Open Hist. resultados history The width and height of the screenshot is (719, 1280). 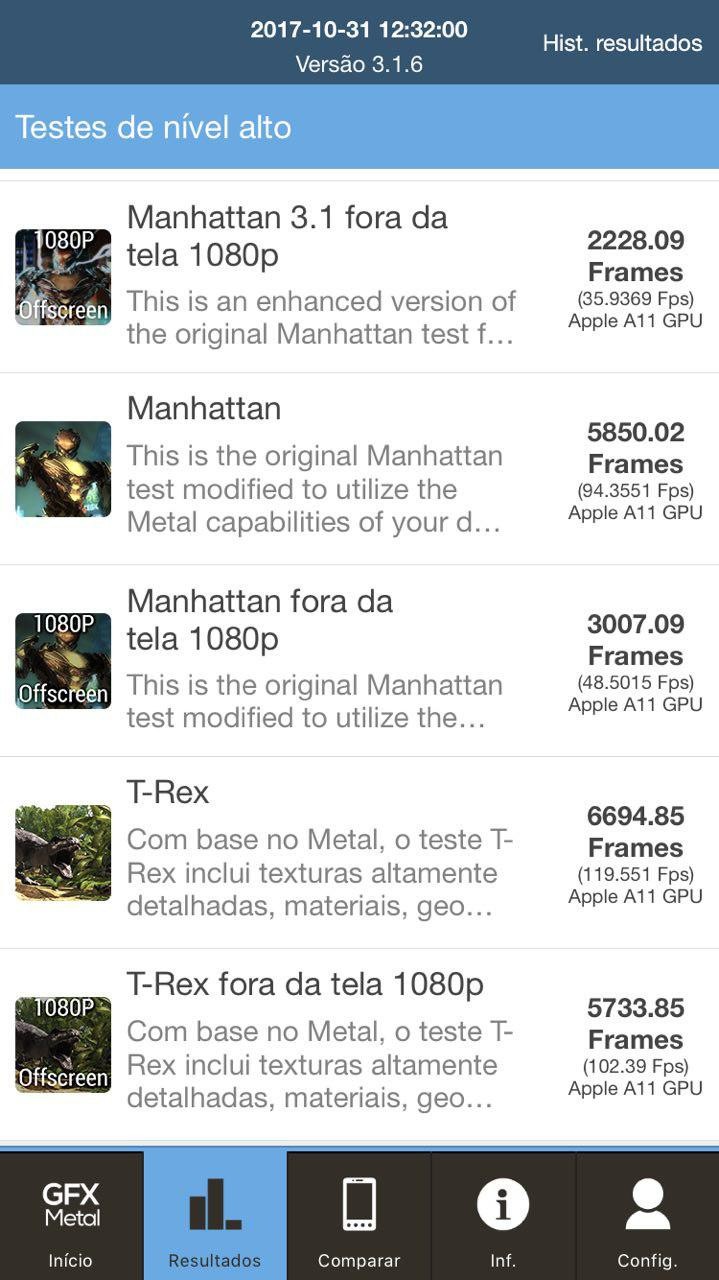coord(622,43)
